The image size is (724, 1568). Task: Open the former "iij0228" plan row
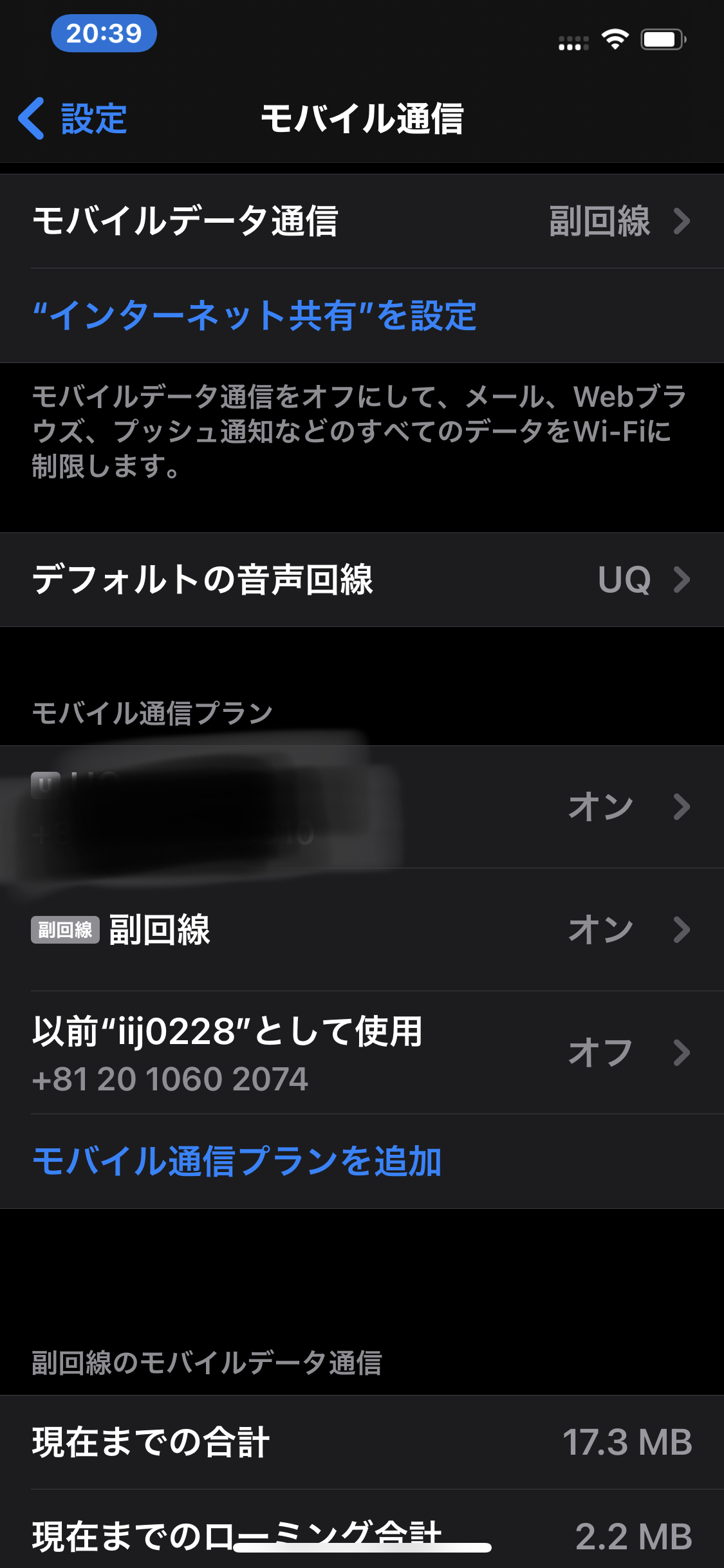(362, 1052)
